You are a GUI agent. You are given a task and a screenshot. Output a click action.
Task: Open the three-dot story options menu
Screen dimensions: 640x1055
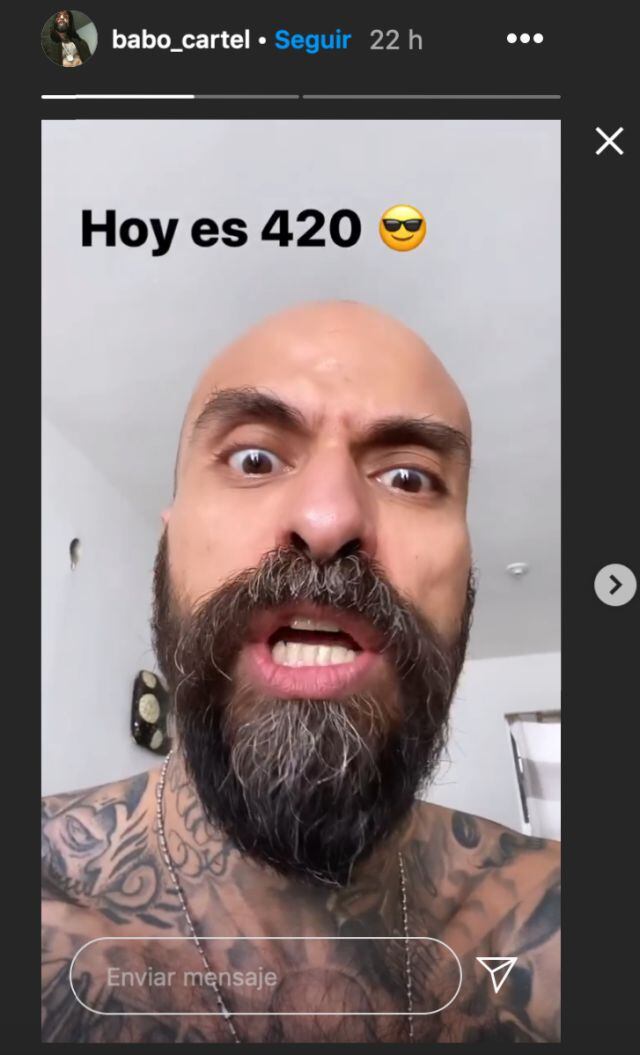(x=524, y=40)
